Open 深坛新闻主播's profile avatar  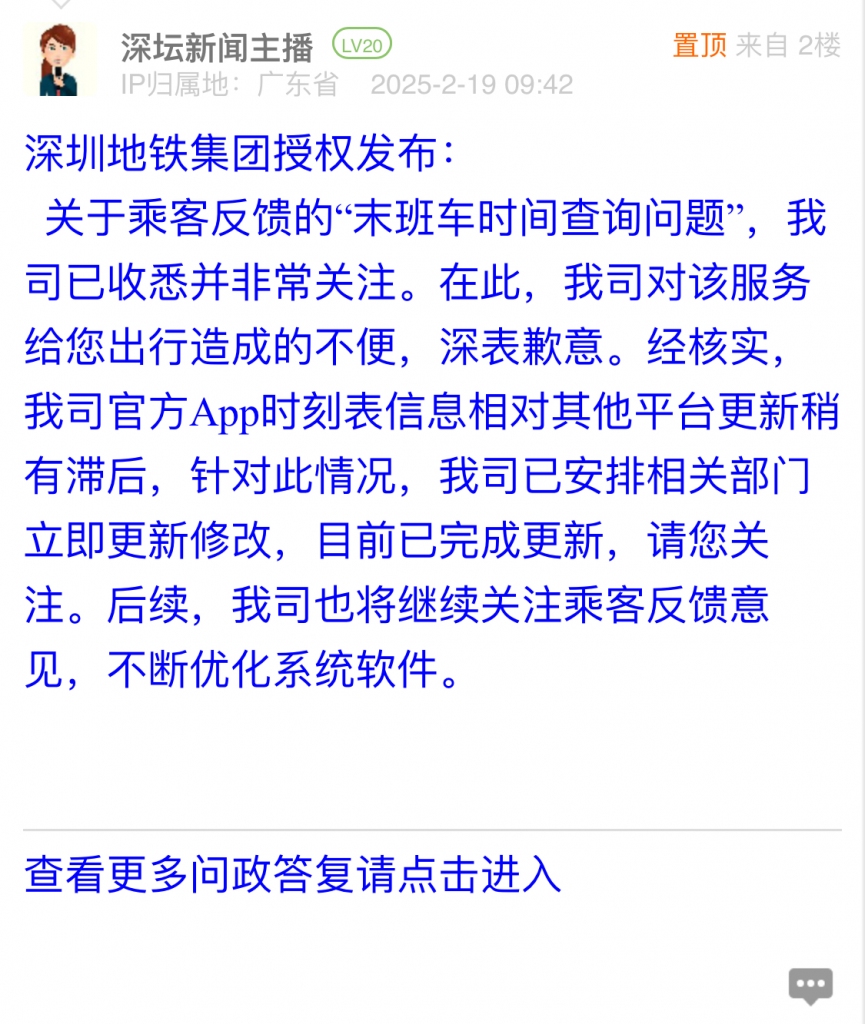tap(61, 62)
